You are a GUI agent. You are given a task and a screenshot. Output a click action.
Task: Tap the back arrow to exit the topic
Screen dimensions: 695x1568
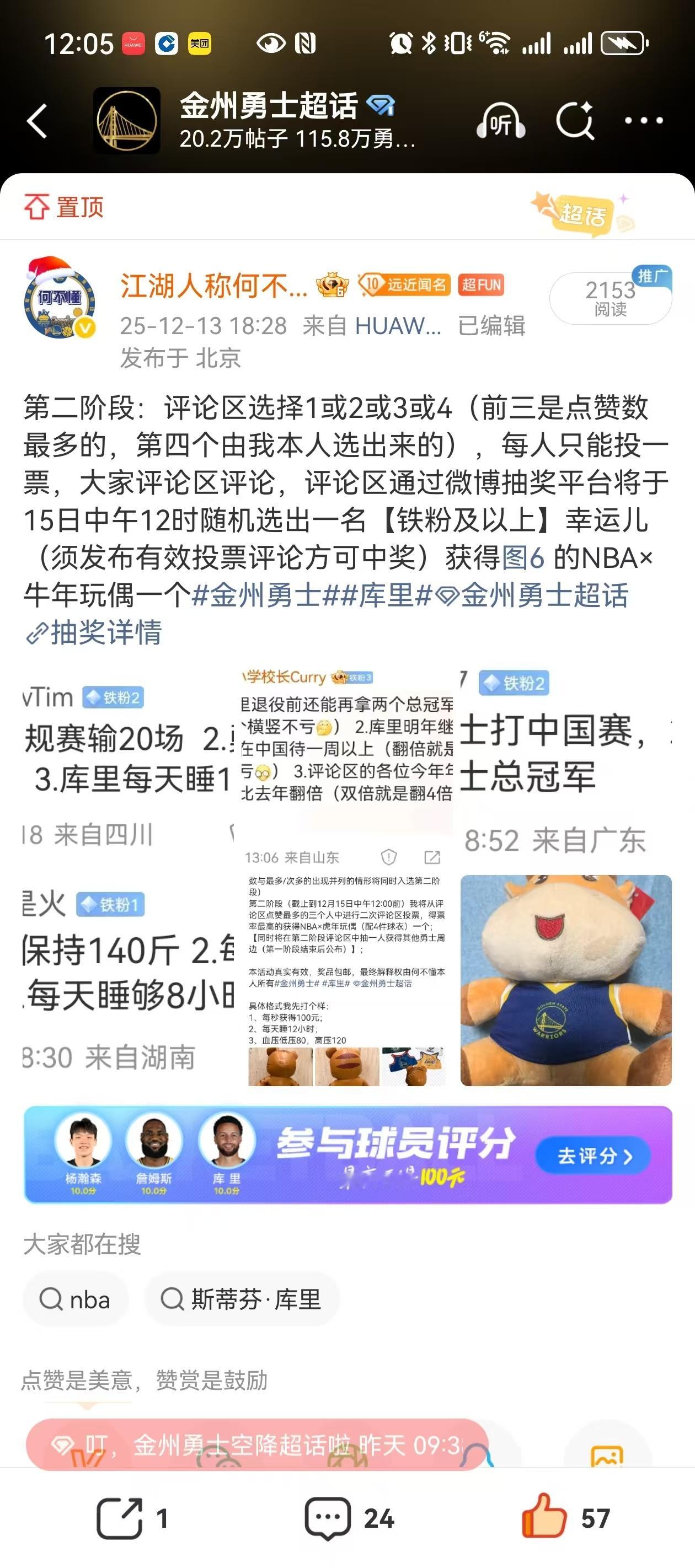click(38, 120)
